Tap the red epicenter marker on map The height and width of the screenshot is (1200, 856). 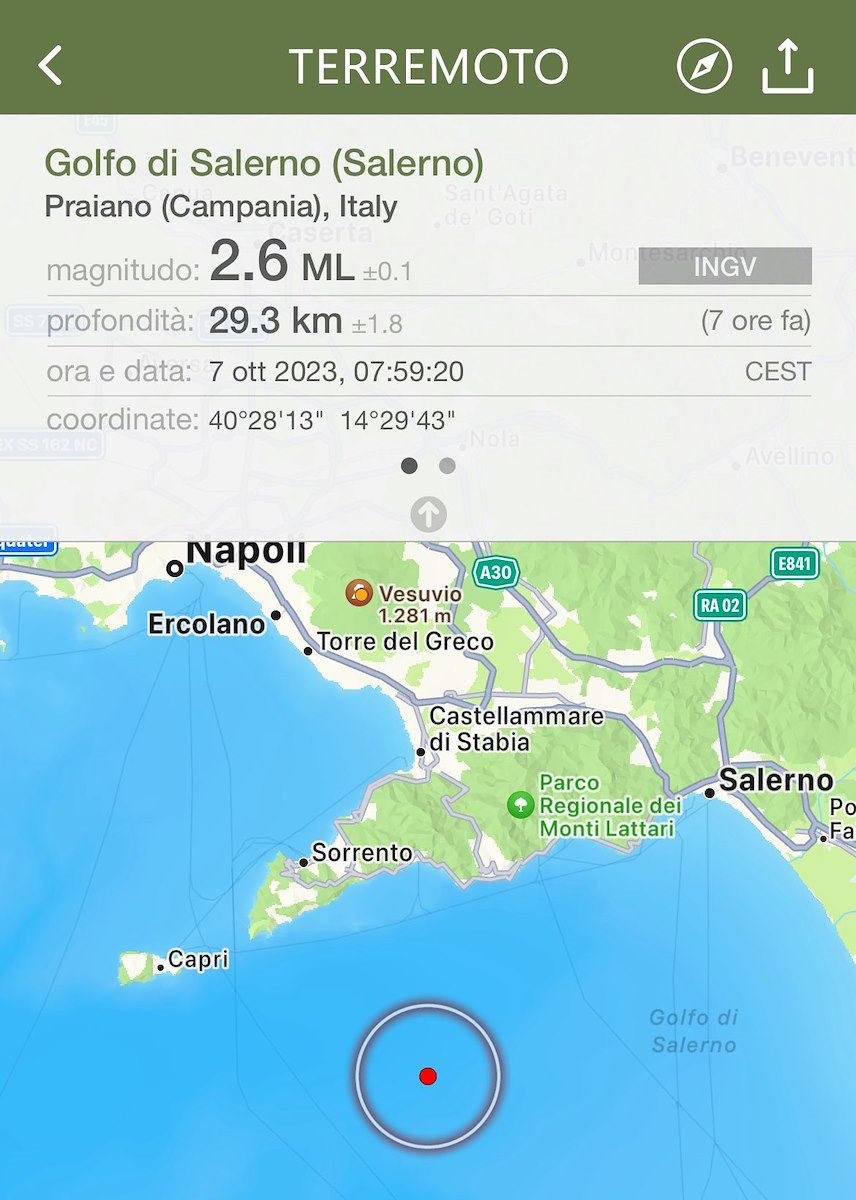[x=428, y=1076]
